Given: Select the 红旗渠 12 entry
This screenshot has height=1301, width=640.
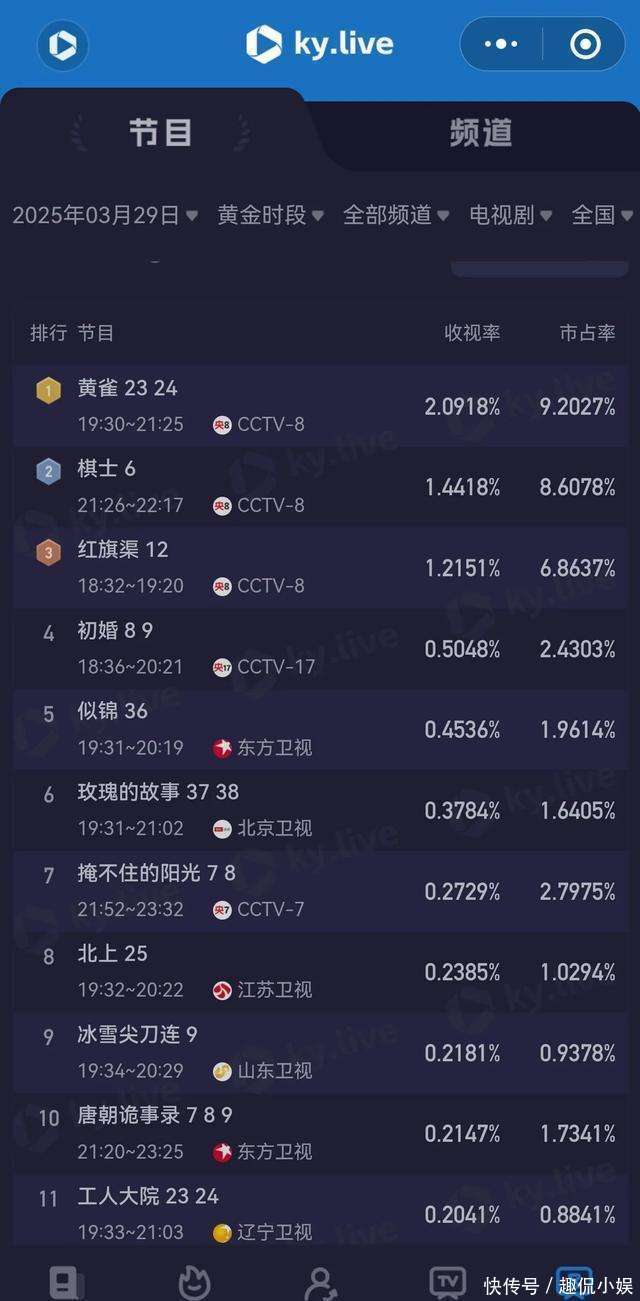Looking at the screenshot, I should pyautogui.click(x=320, y=567).
